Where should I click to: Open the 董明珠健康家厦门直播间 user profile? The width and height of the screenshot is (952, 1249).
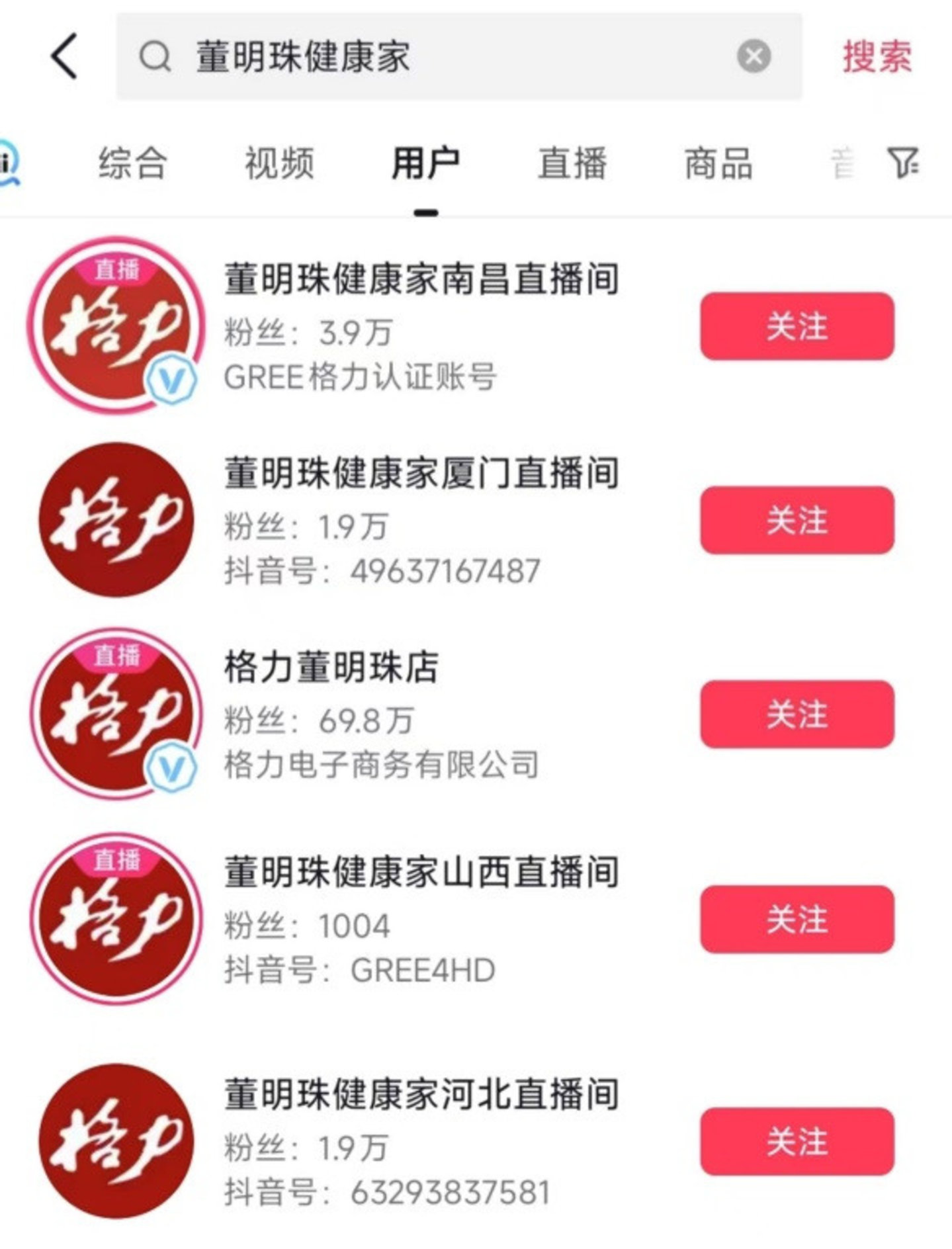point(421,474)
